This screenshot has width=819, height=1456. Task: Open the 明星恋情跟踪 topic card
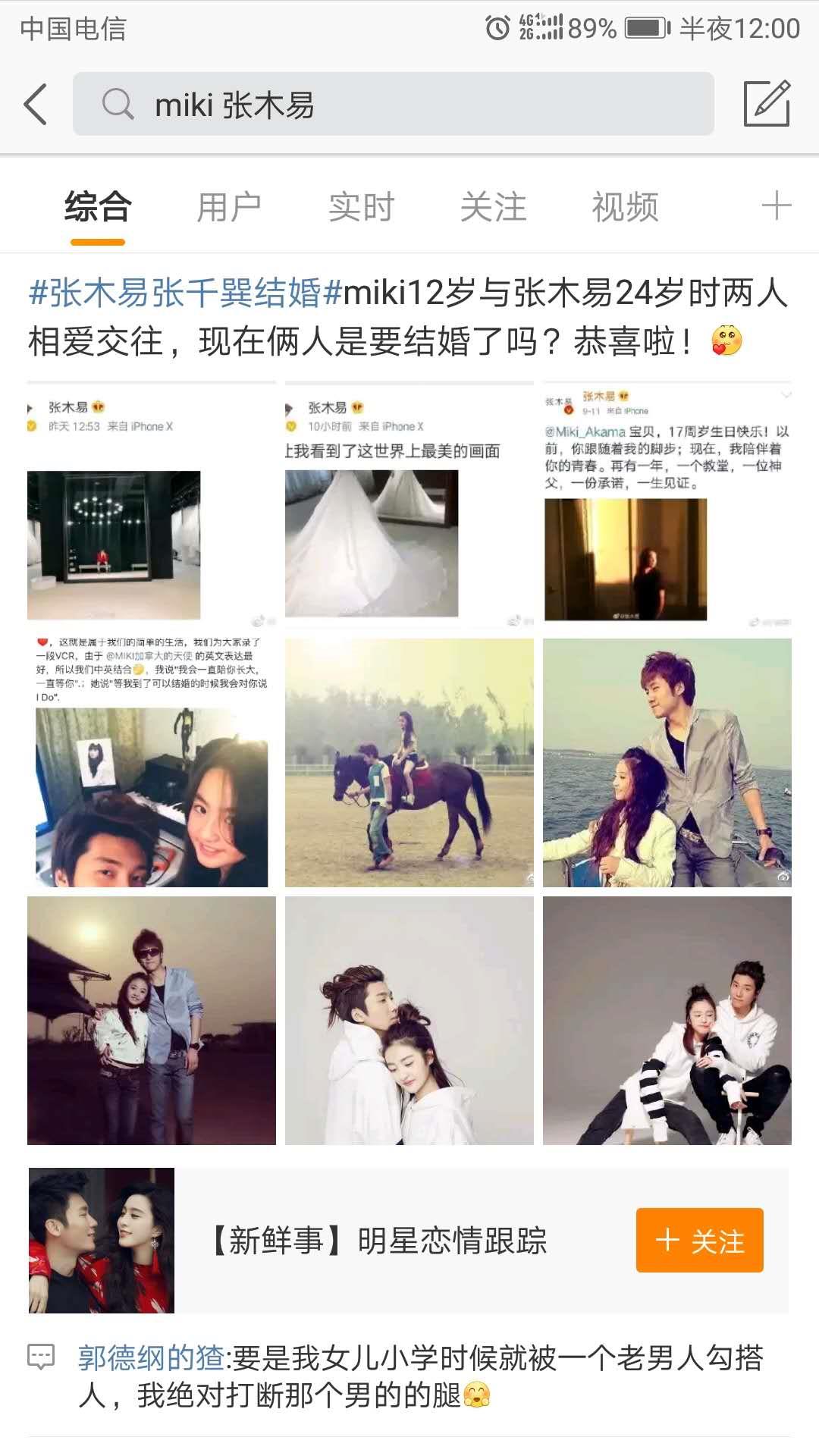(379, 1241)
